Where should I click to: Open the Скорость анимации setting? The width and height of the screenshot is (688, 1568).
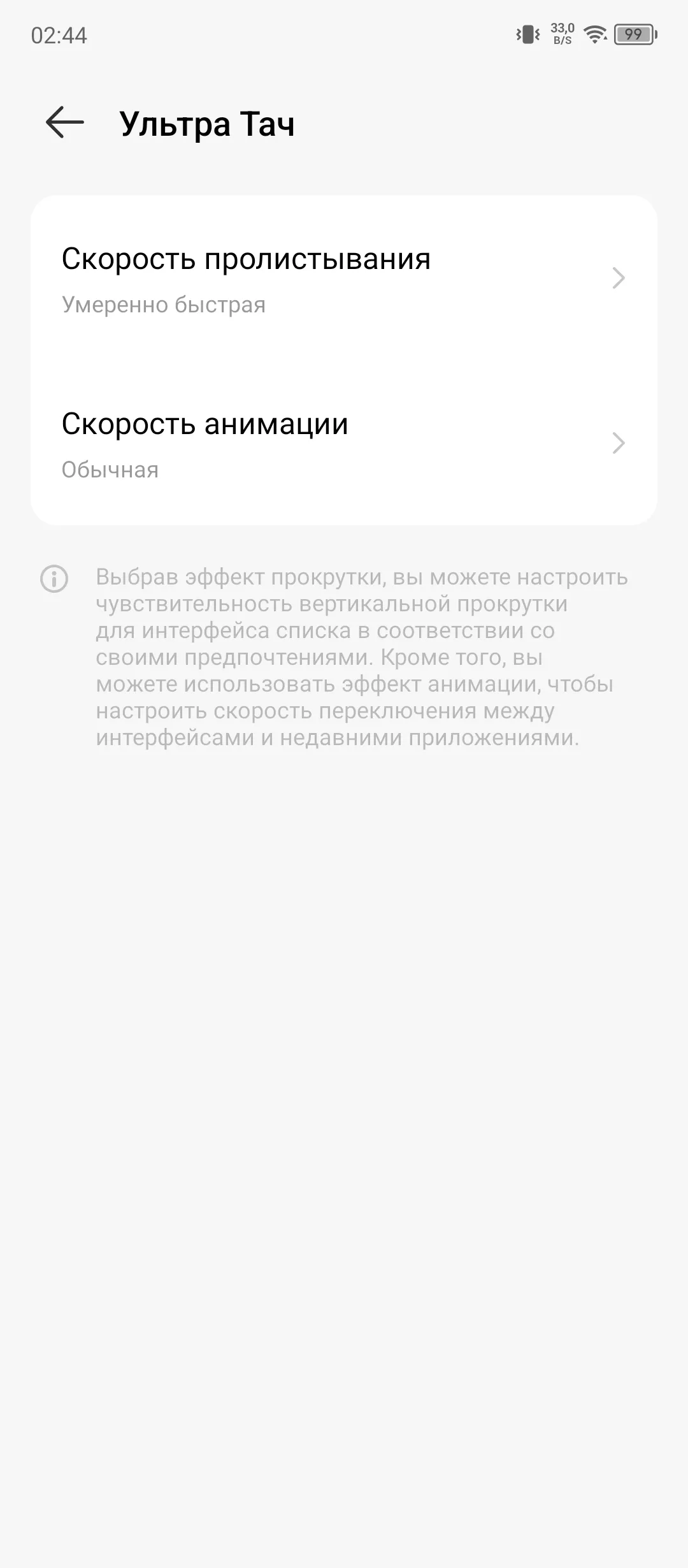tap(344, 444)
